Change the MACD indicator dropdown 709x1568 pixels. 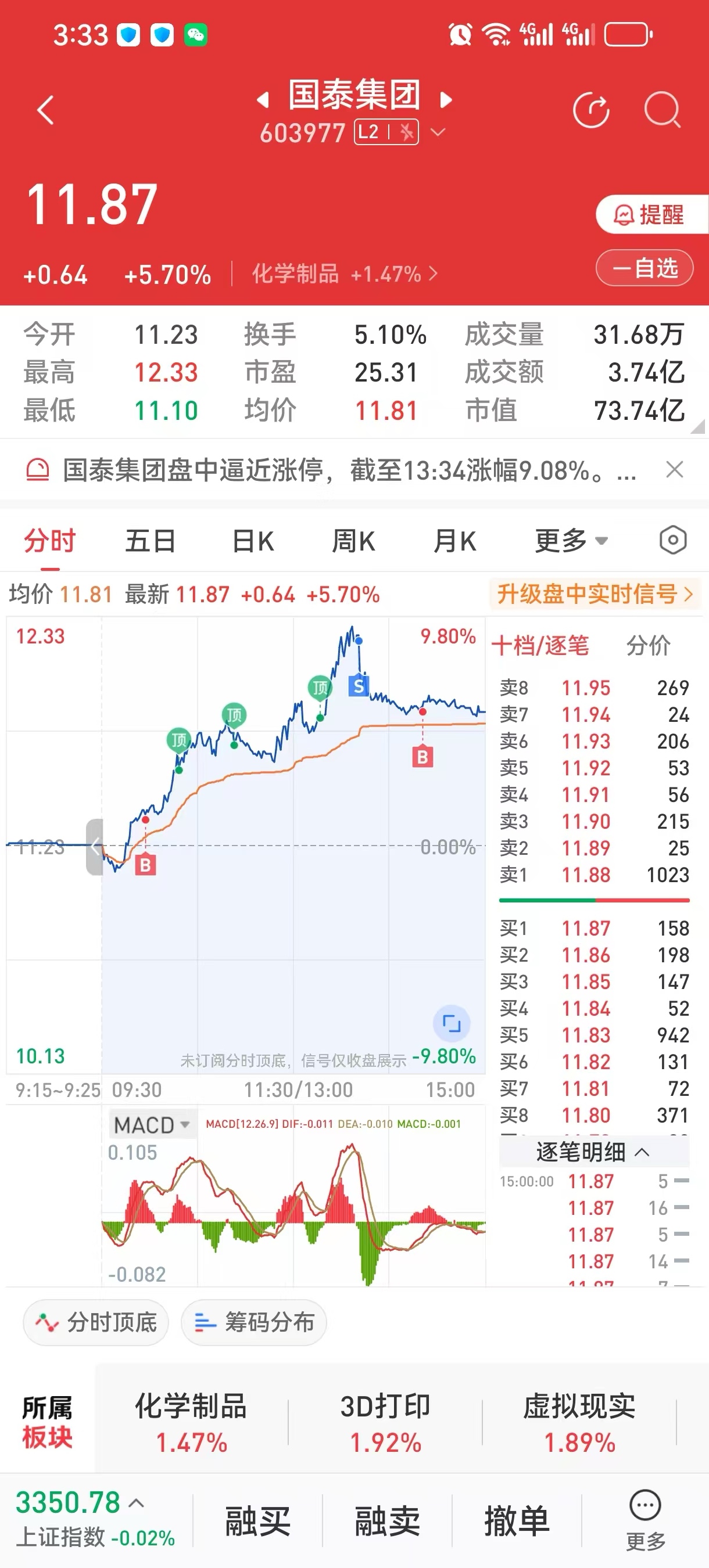click(152, 1125)
